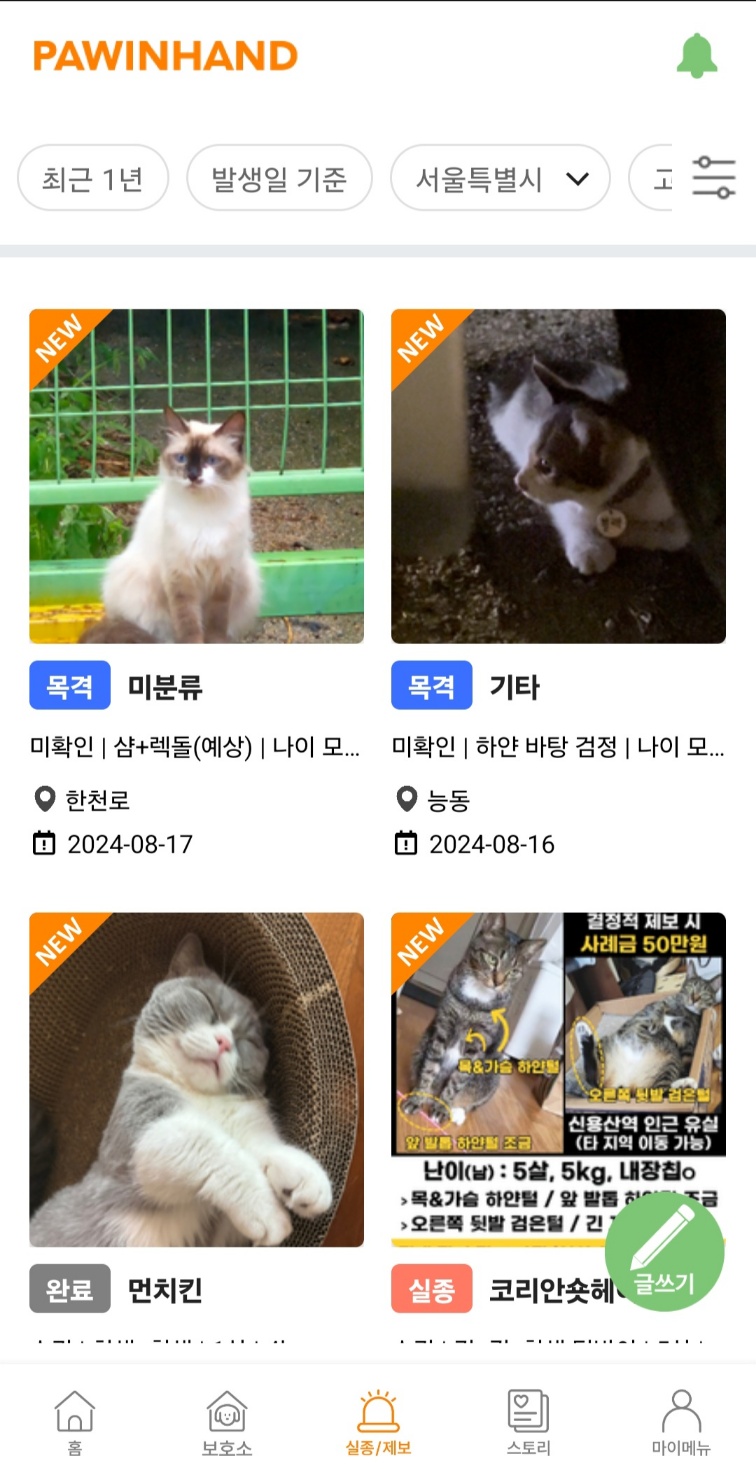Tap the PAWINHAND logo

point(166,57)
